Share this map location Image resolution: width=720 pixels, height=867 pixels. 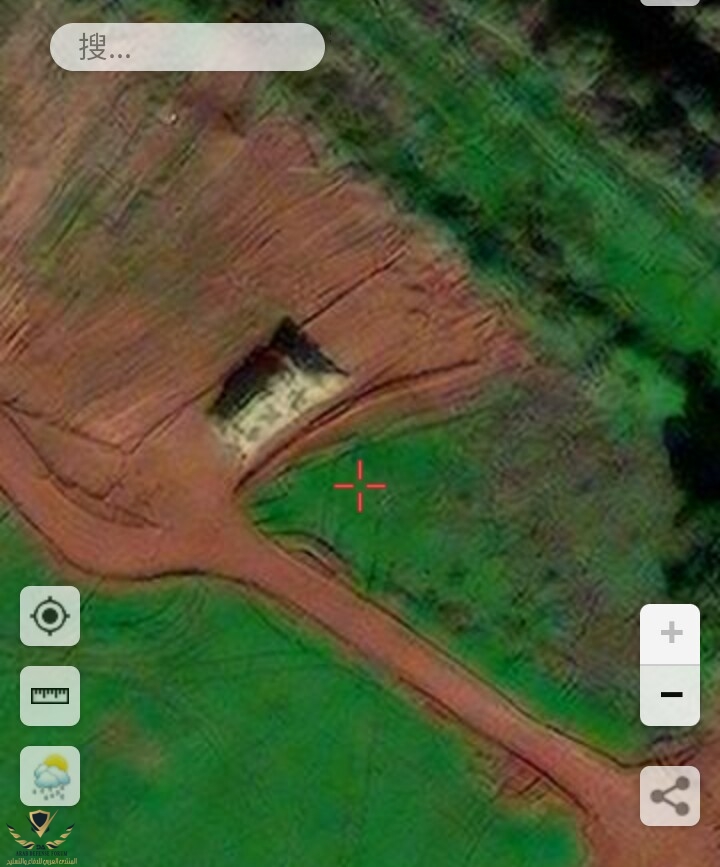(x=670, y=796)
